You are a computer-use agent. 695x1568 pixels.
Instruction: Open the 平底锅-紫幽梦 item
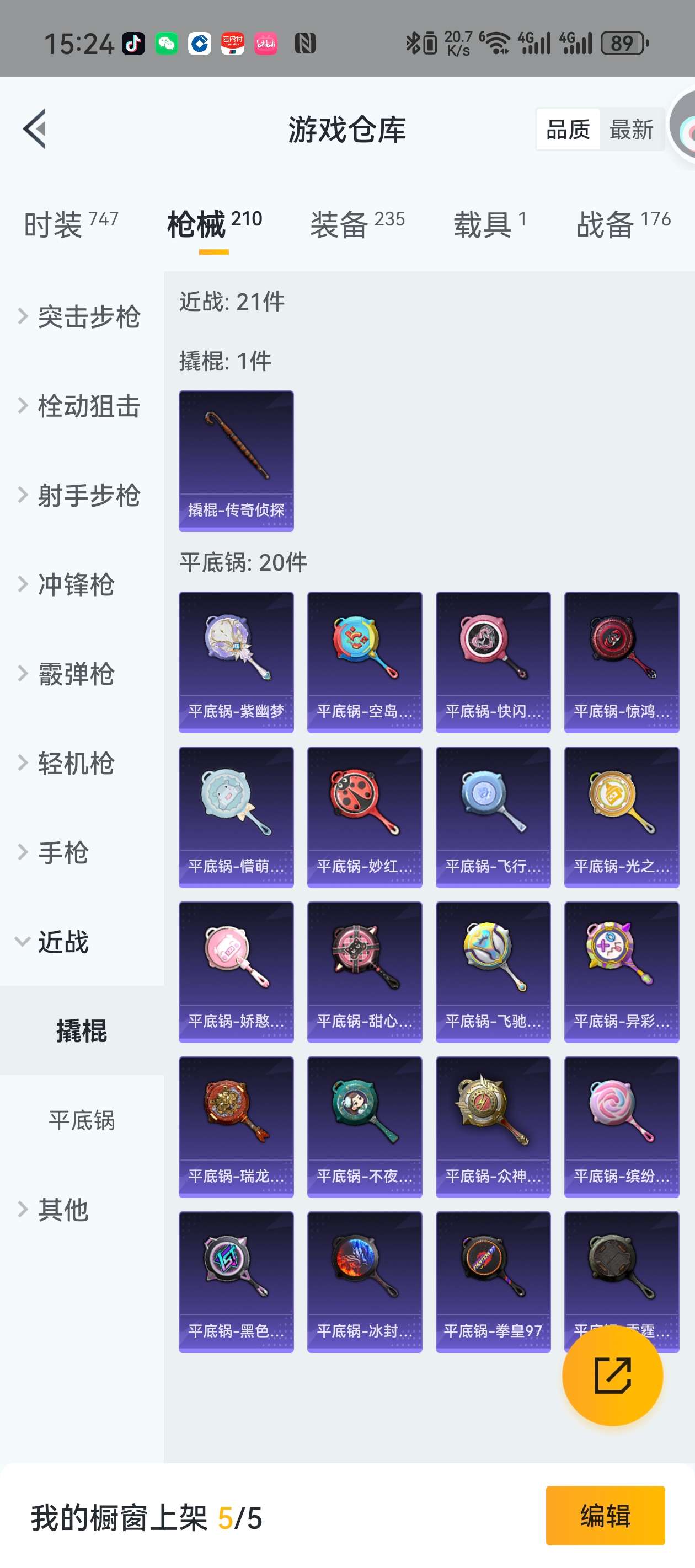pos(236,662)
